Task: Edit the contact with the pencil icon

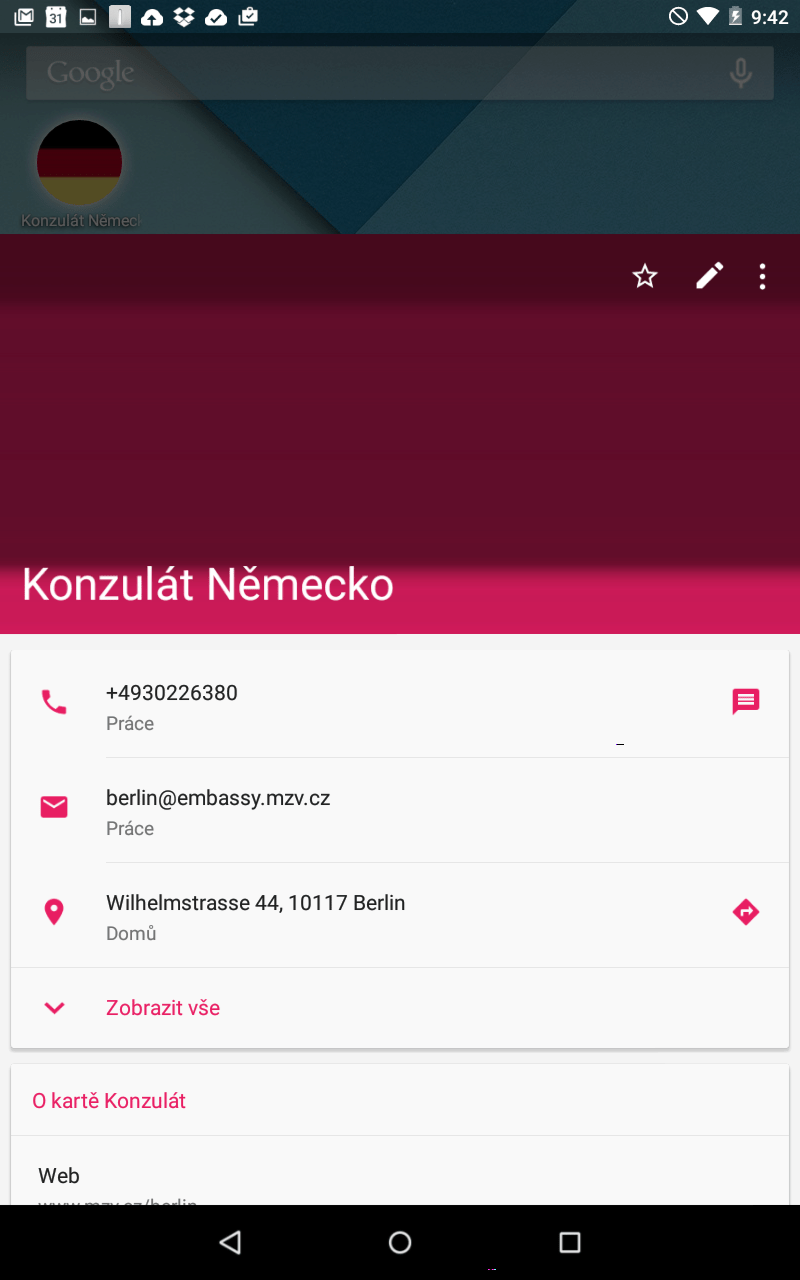Action: [709, 277]
